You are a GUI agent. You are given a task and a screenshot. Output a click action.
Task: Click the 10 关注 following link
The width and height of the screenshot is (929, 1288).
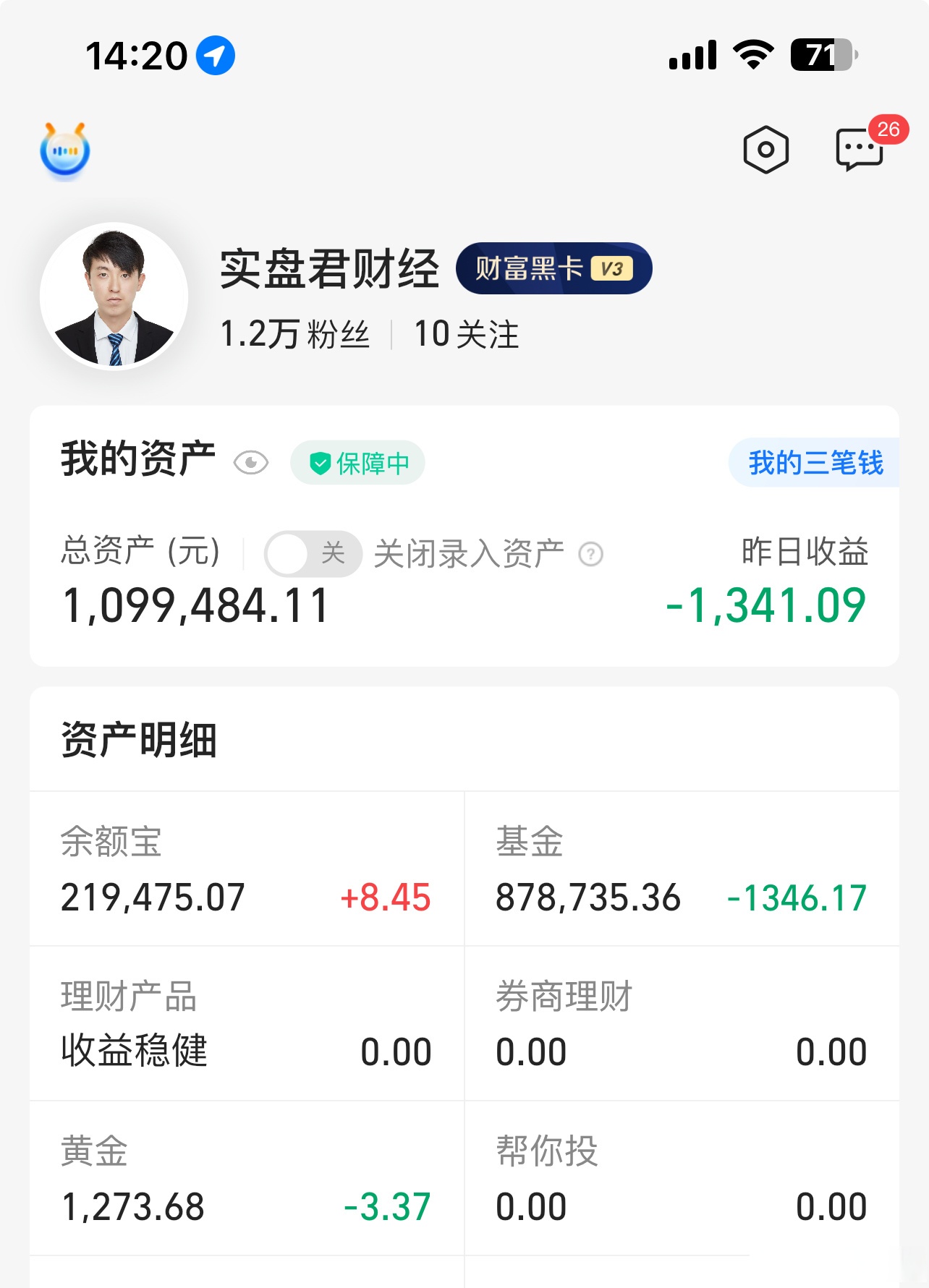[466, 334]
